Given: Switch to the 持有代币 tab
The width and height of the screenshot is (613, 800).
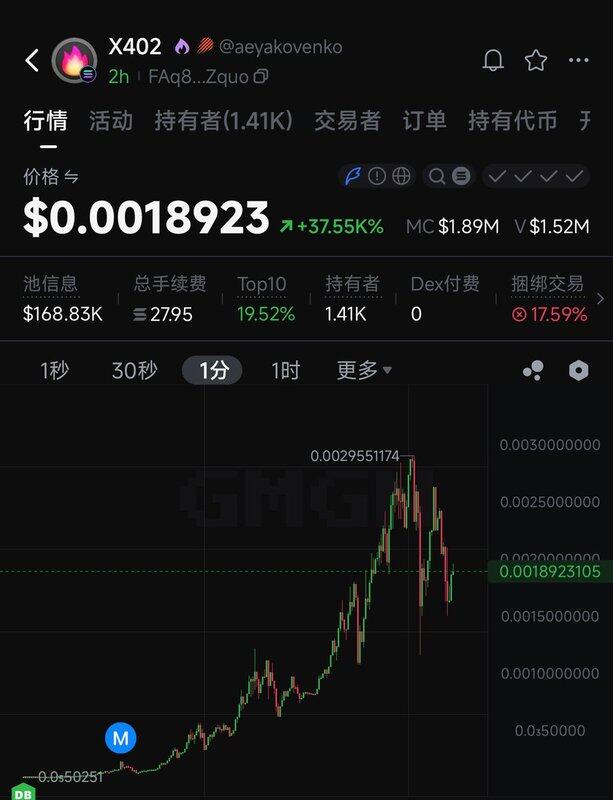Looking at the screenshot, I should coord(512,121).
